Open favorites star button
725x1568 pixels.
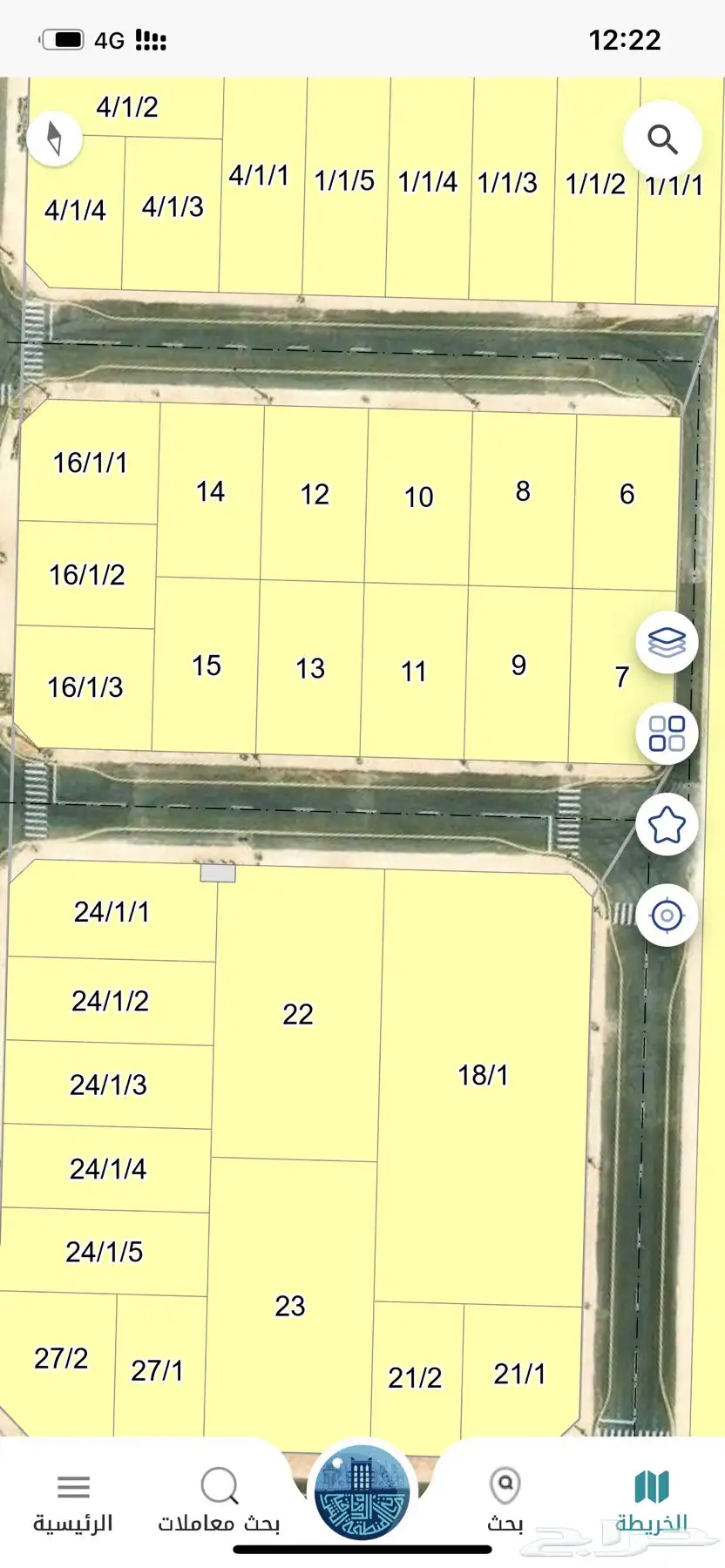click(x=667, y=824)
